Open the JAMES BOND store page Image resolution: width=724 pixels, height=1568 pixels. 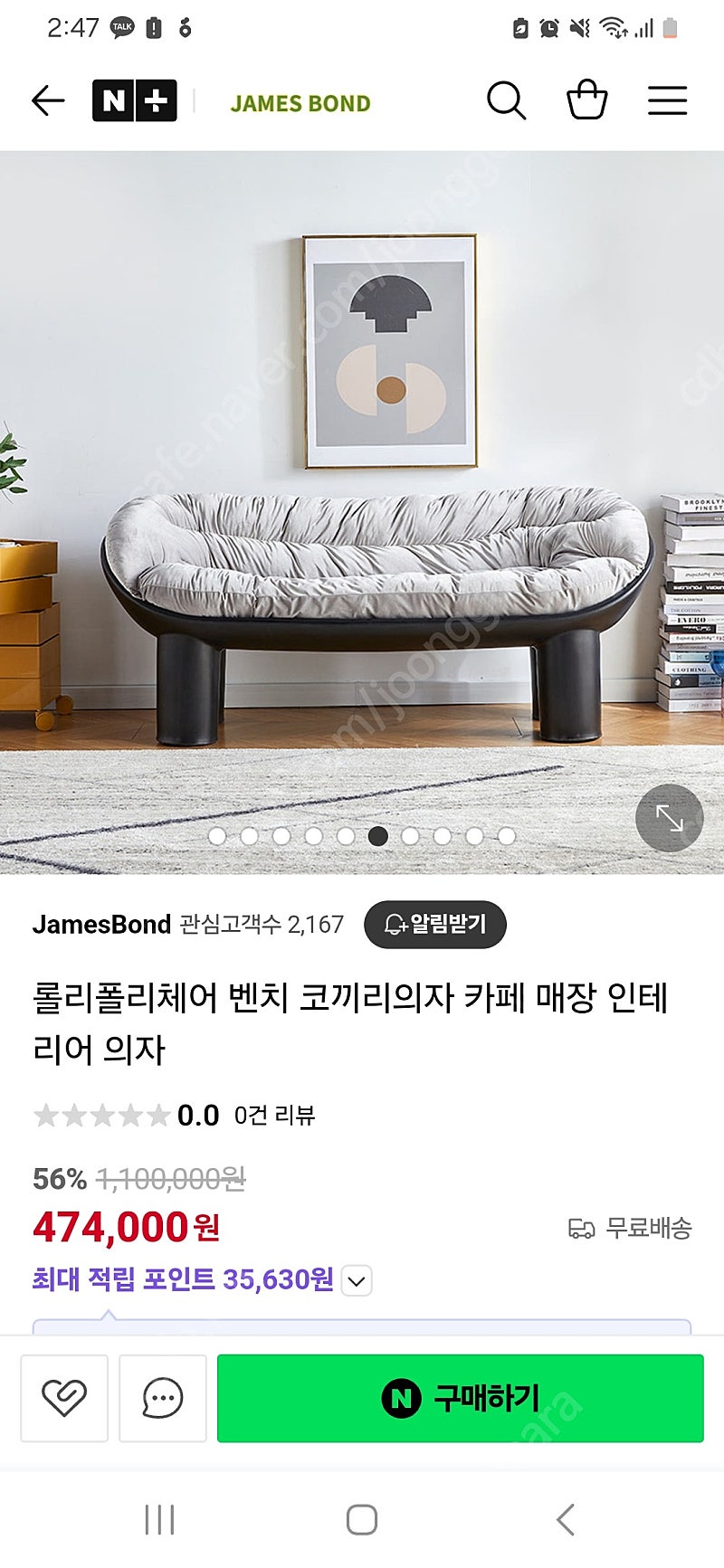300,103
